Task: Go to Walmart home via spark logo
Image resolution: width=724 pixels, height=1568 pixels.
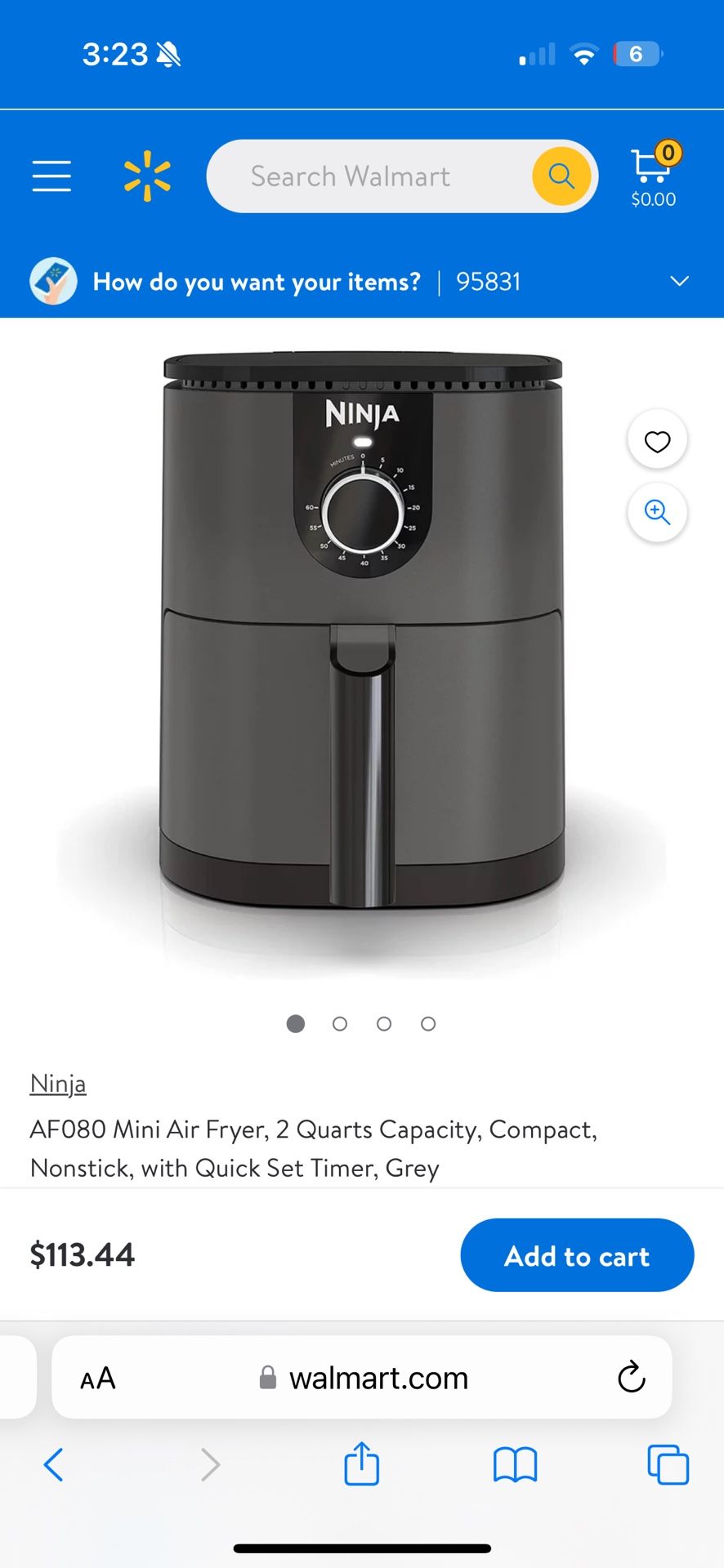Action: pos(147,176)
